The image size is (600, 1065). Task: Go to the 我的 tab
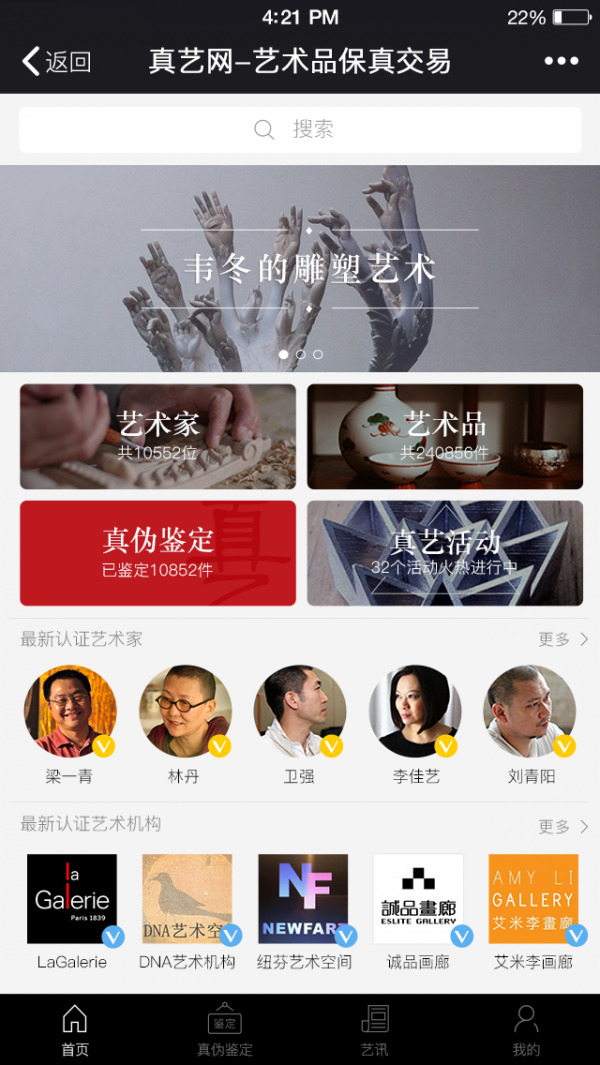click(x=526, y=1030)
